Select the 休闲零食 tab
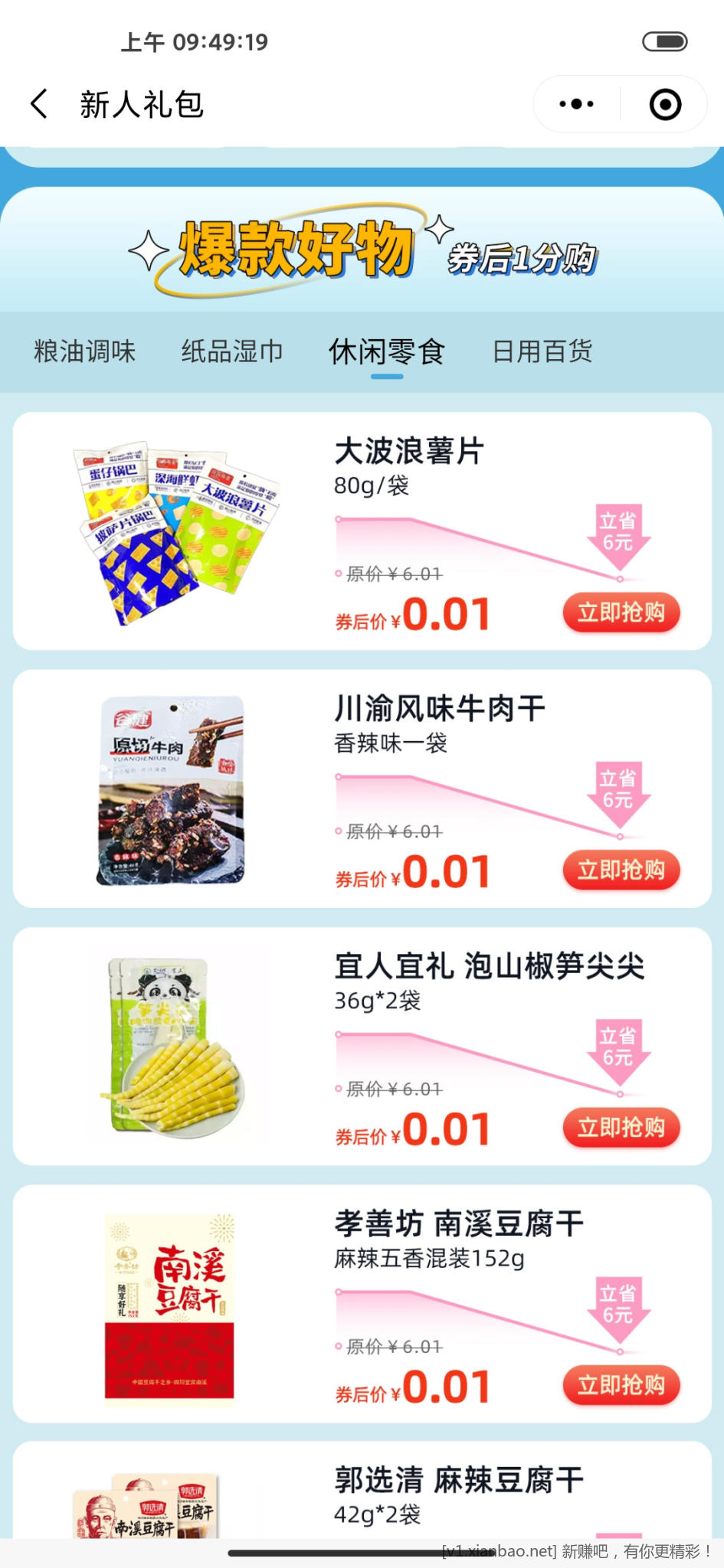This screenshot has width=724, height=1568. pos(387,351)
